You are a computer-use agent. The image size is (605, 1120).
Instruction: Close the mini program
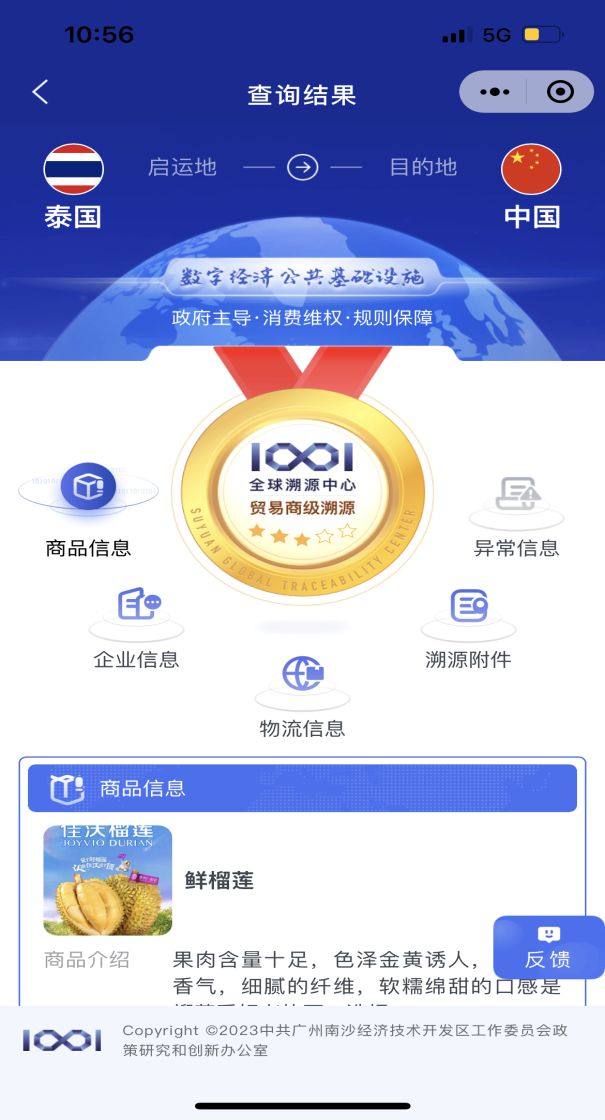(x=560, y=92)
